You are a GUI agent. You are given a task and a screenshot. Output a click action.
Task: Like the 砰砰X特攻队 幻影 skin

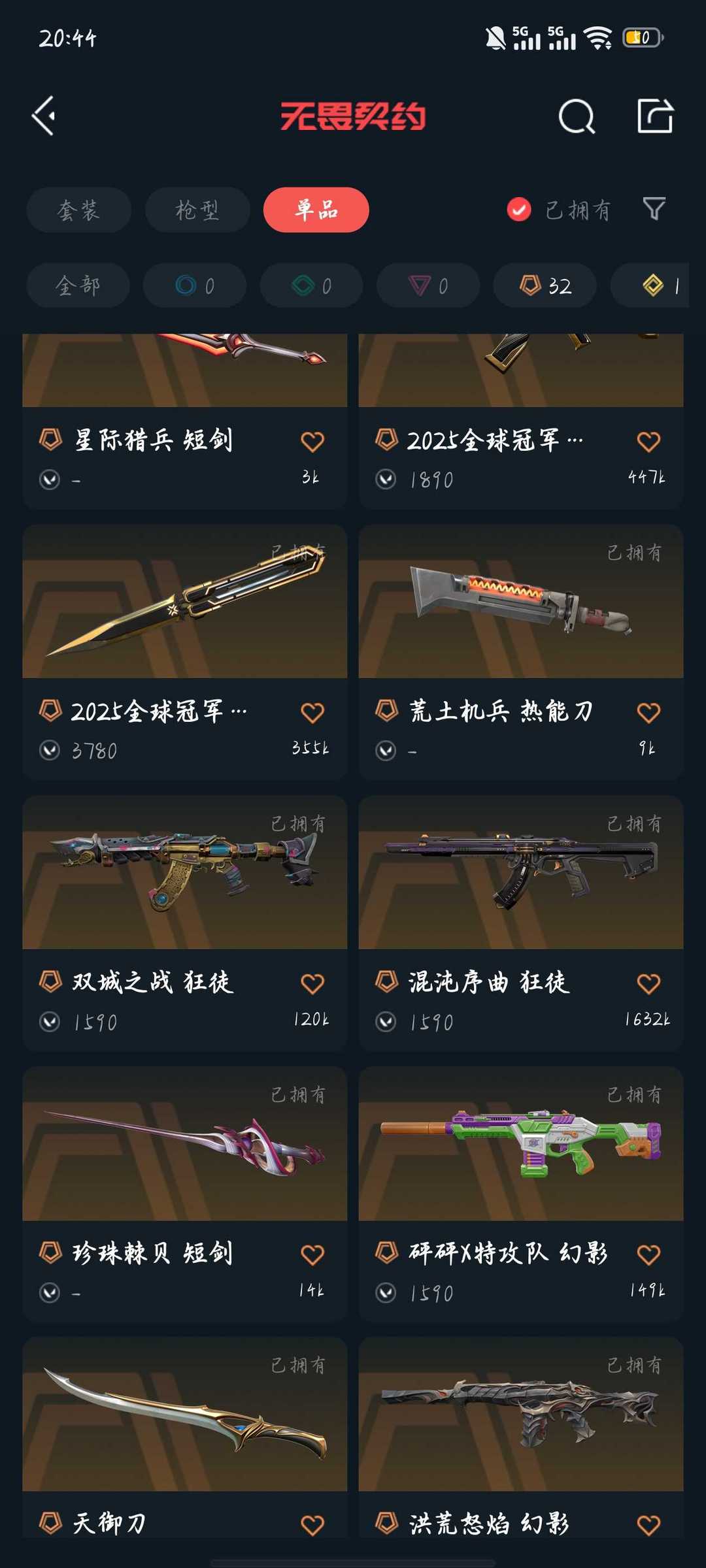[648, 1254]
